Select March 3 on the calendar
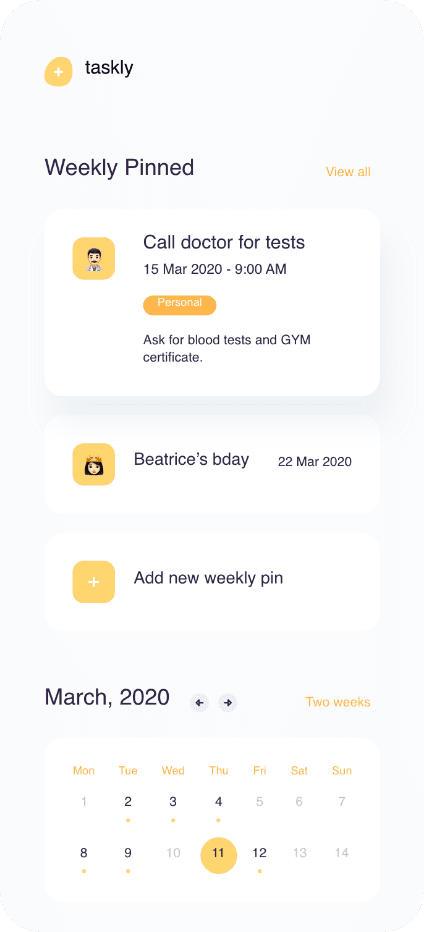This screenshot has width=424, height=932. [173, 802]
